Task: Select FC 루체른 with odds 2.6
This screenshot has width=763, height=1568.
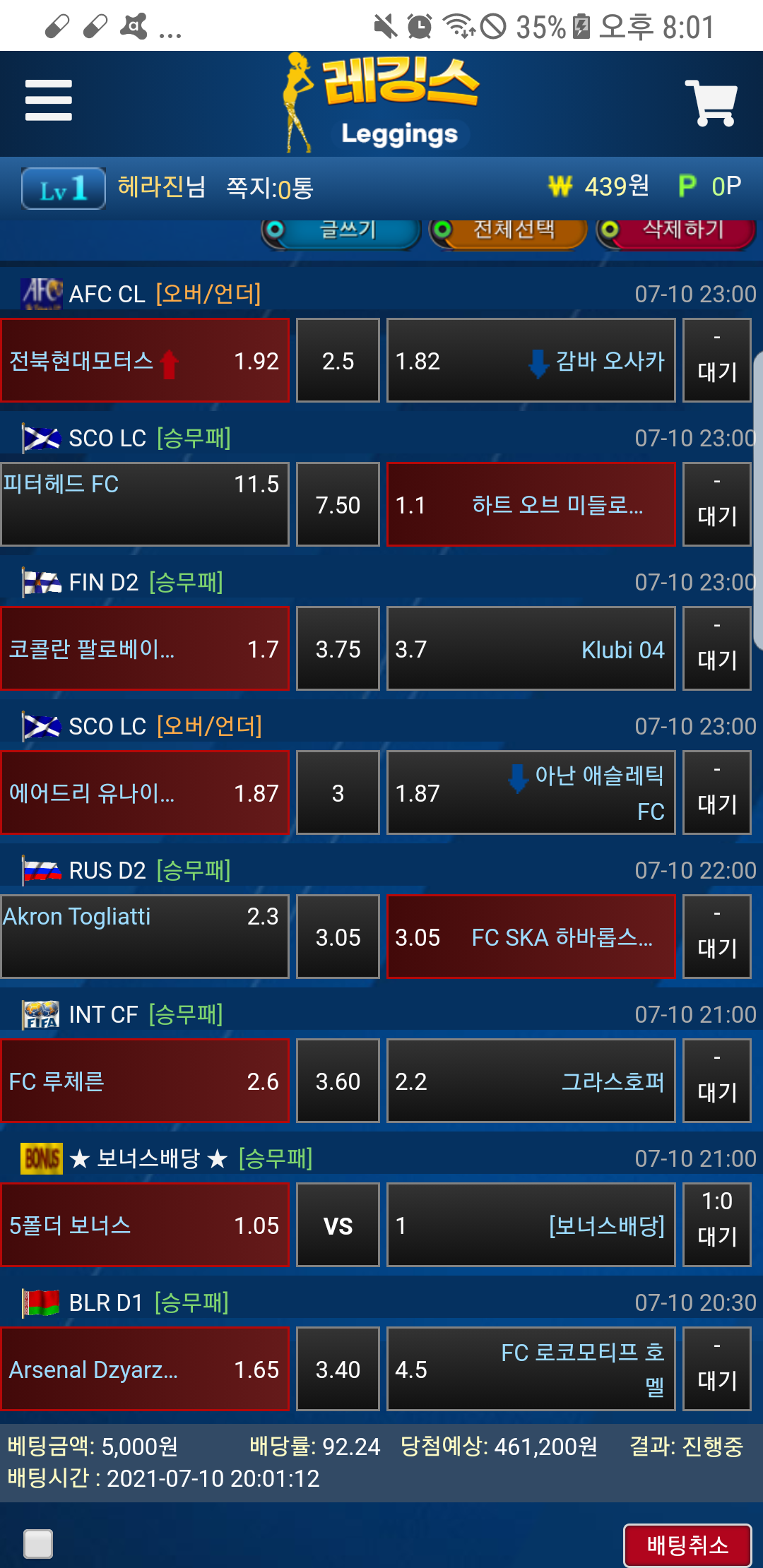Action: tap(145, 1081)
